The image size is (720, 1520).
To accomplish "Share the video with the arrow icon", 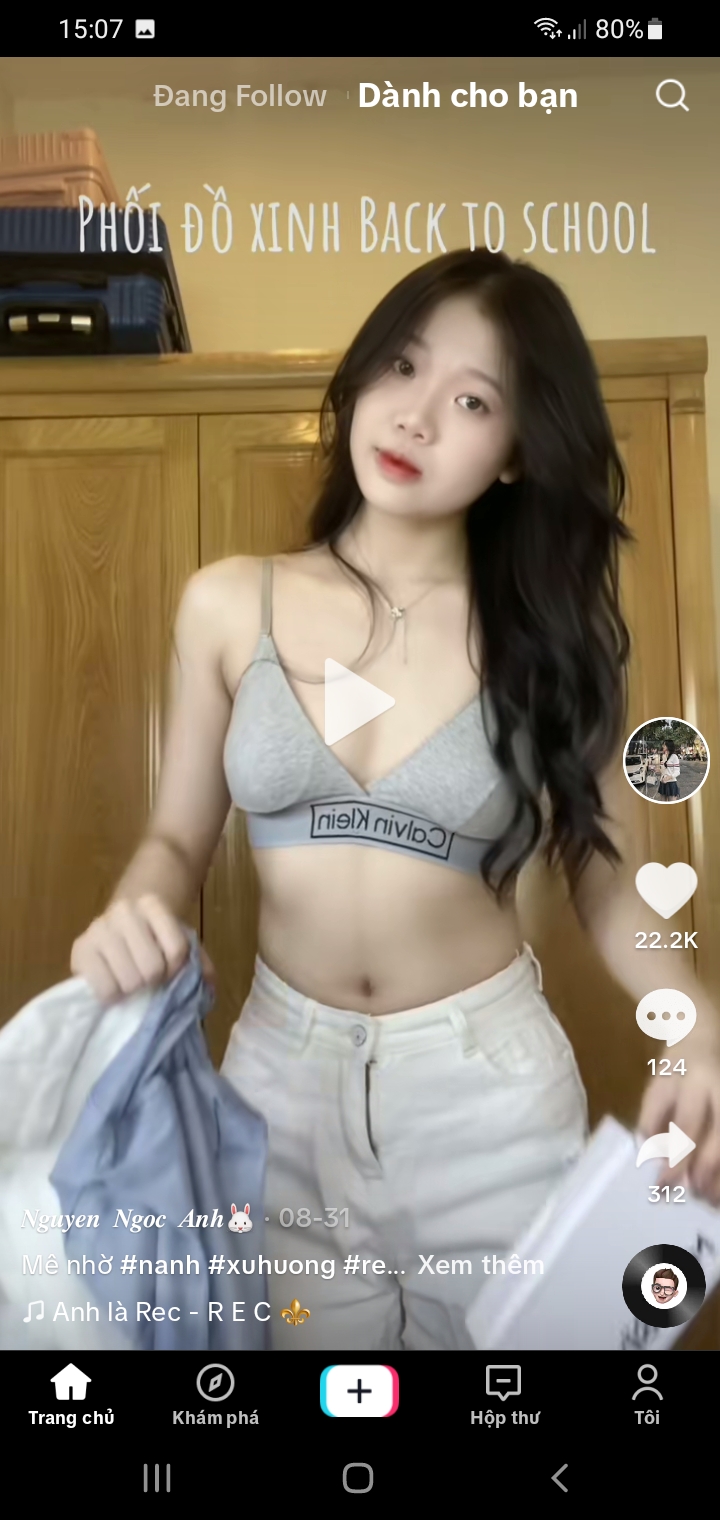I will 666,1146.
